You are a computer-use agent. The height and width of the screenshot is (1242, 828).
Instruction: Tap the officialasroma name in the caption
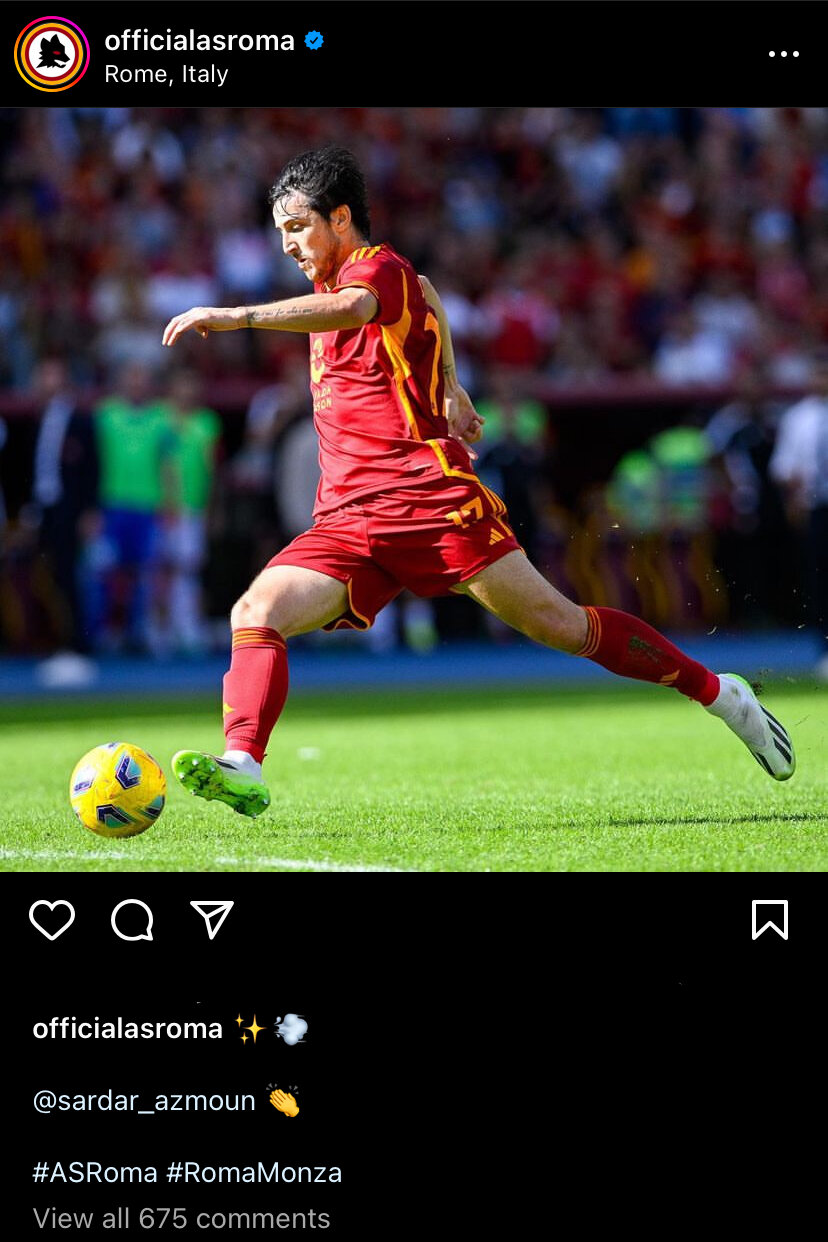click(127, 1028)
